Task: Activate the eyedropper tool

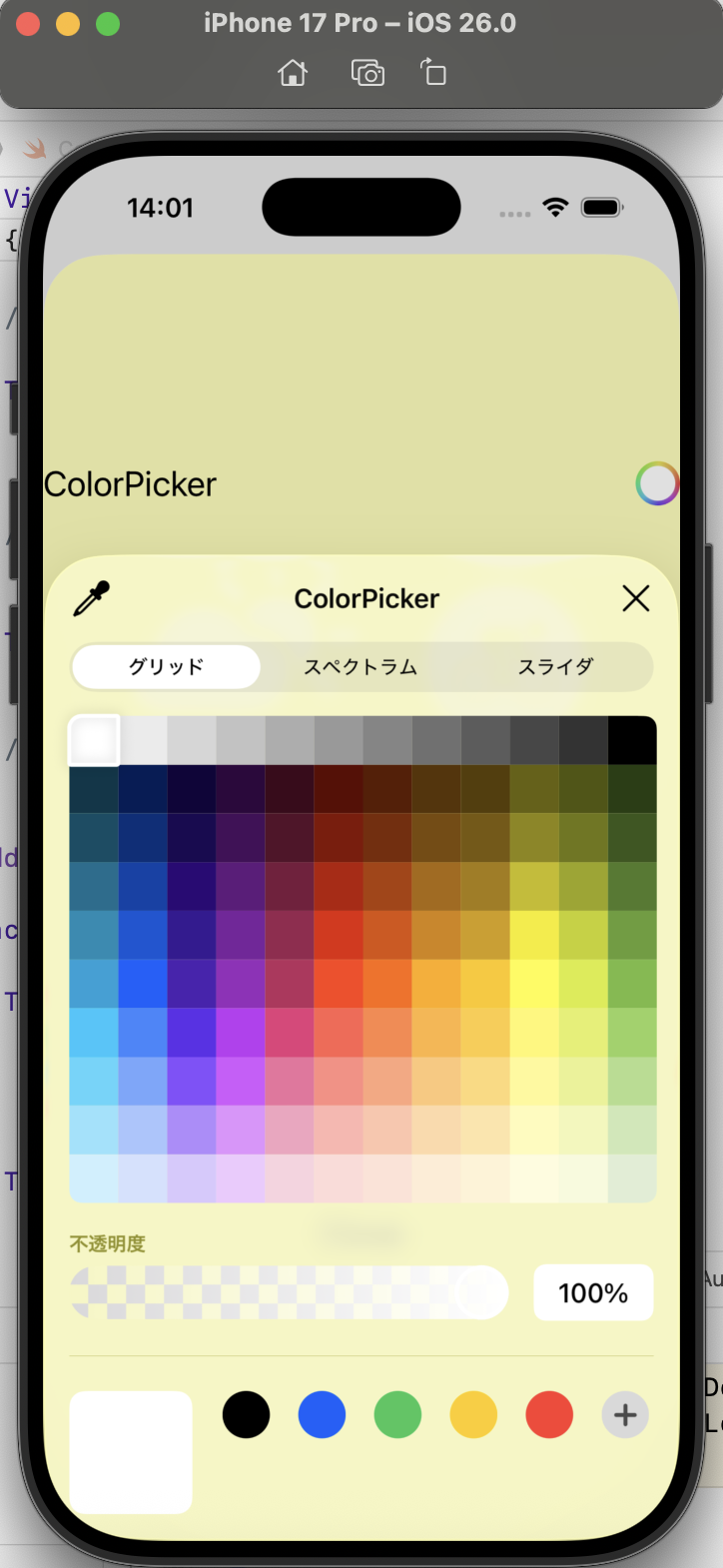Action: (91, 599)
